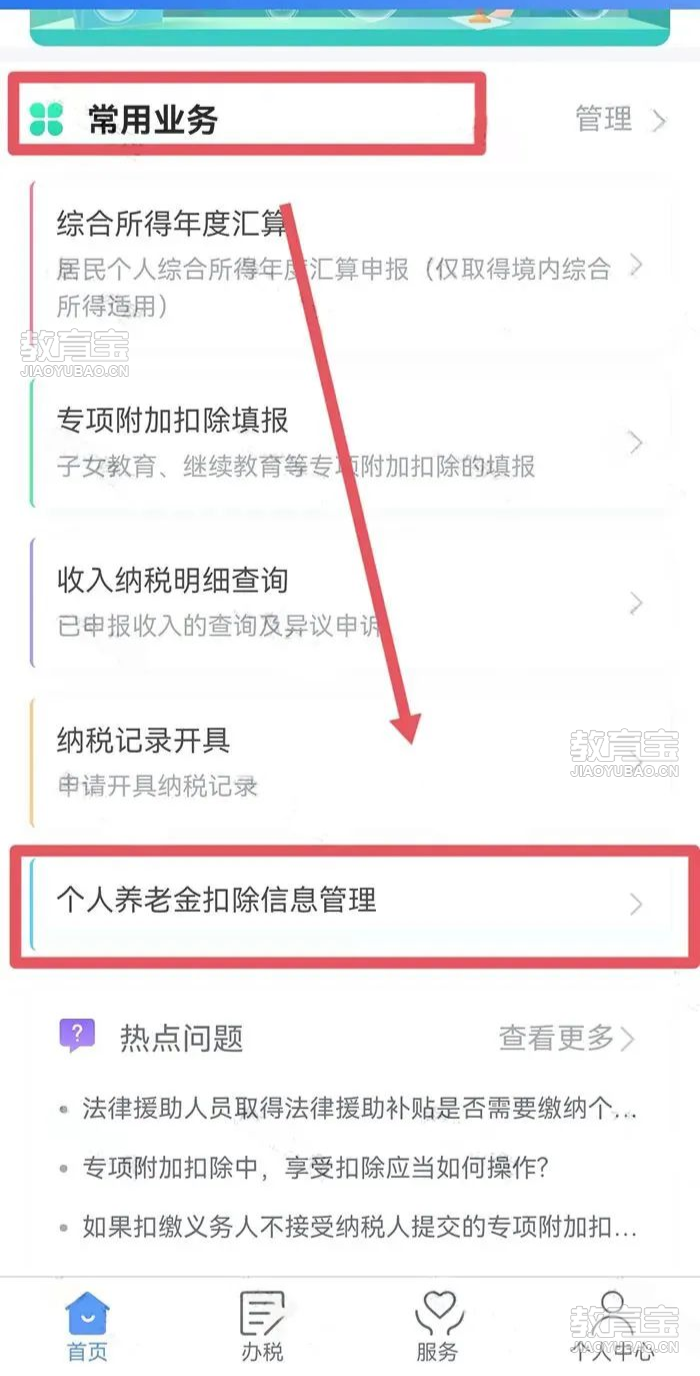Tap 查看更多 for hot questions
Viewport: 700px width, 1376px height.
[x=566, y=1038]
